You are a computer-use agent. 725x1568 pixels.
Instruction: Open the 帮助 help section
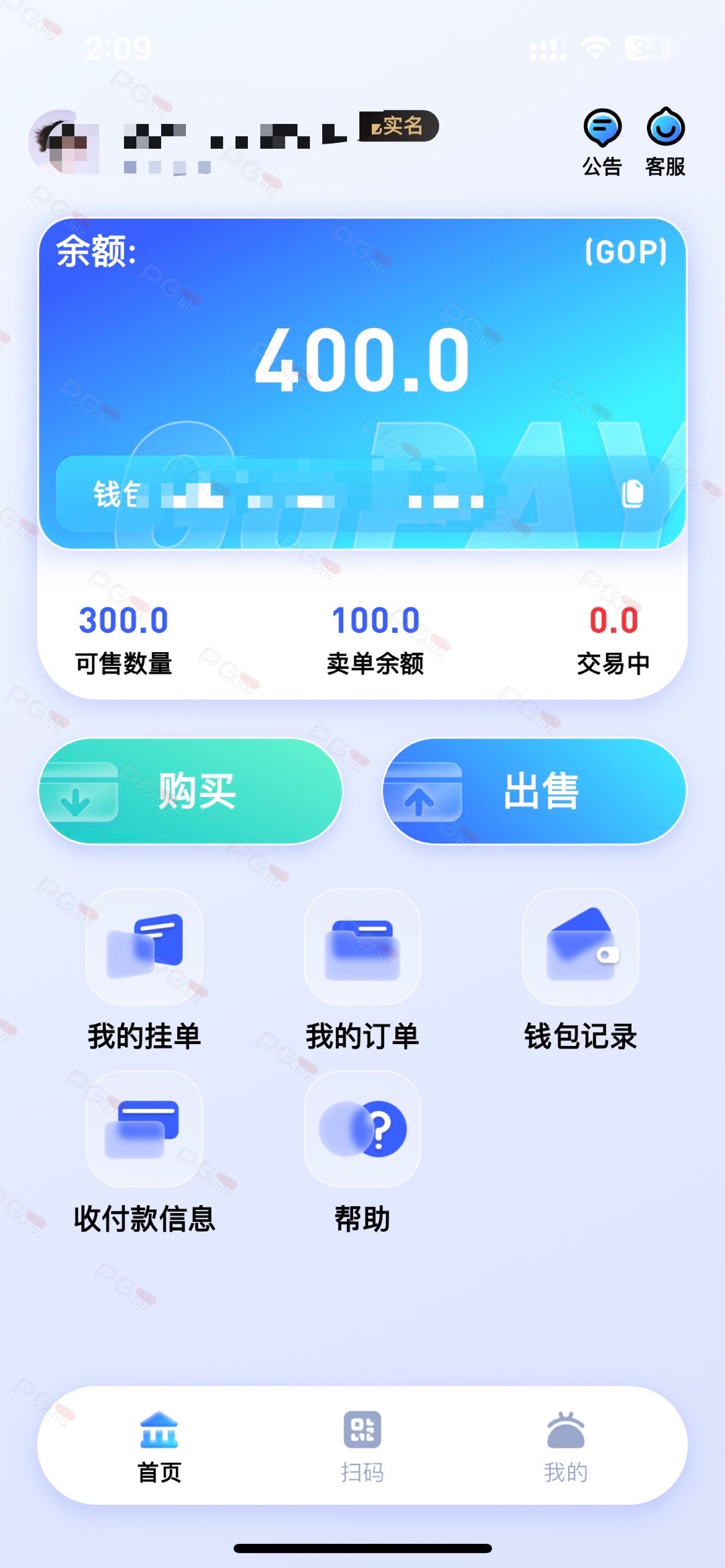tap(362, 1153)
